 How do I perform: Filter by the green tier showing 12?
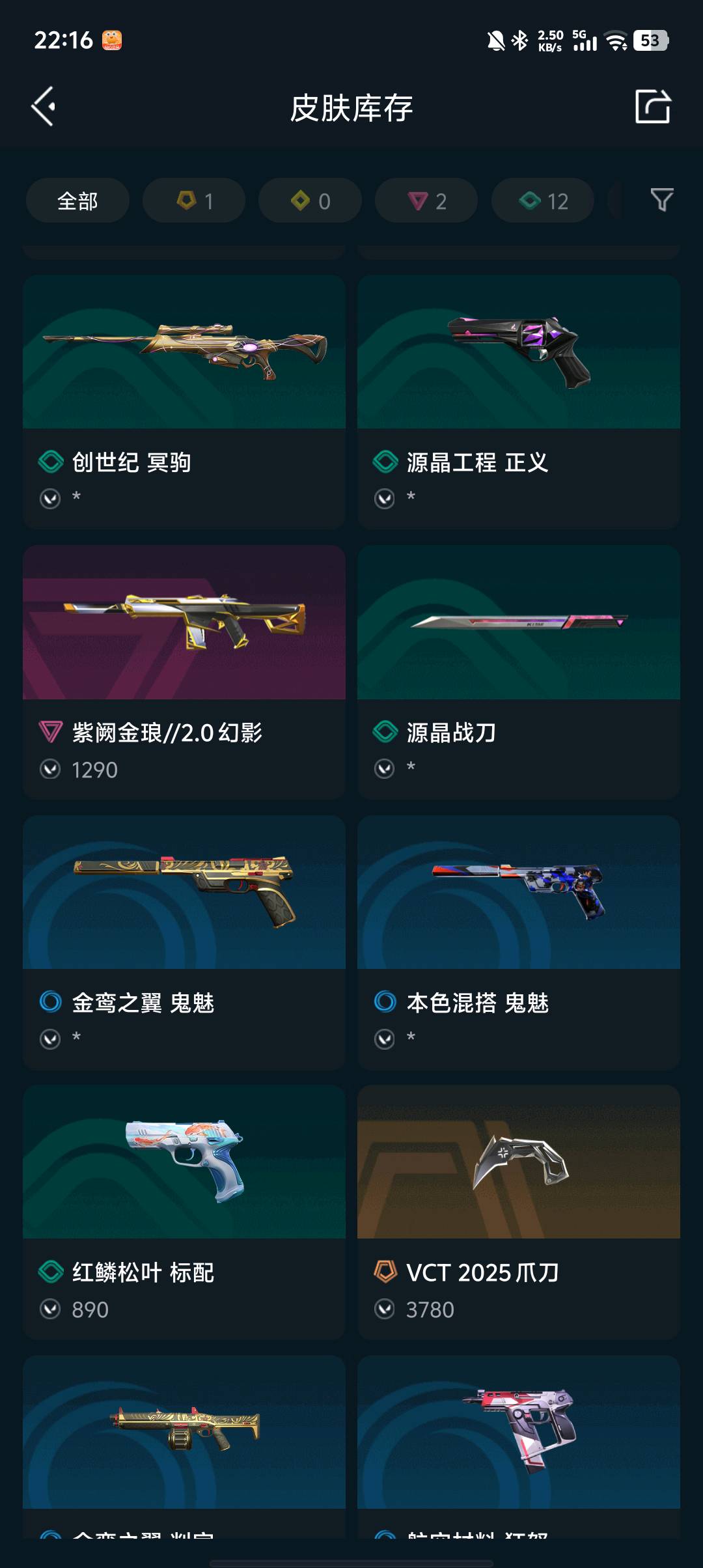543,201
